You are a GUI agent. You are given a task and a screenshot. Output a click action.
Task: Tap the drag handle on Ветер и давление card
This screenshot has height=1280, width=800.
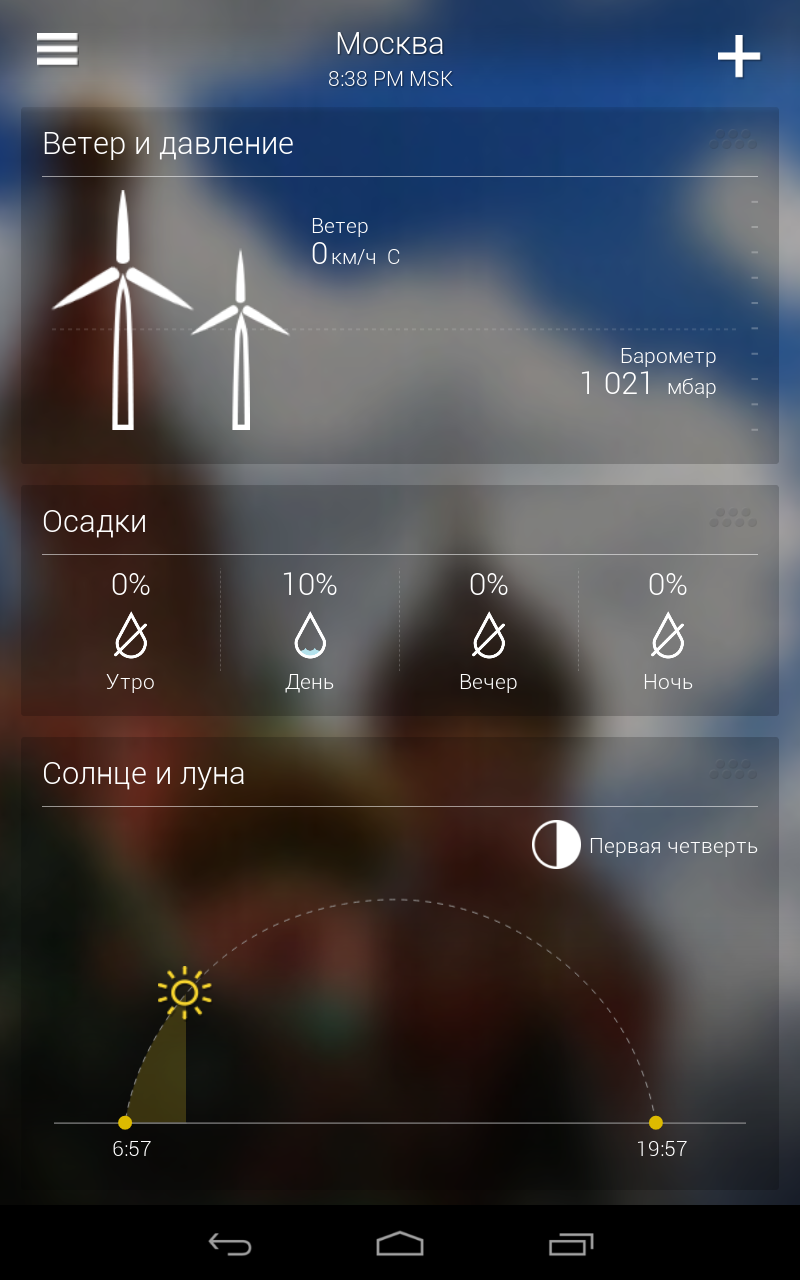click(733, 139)
